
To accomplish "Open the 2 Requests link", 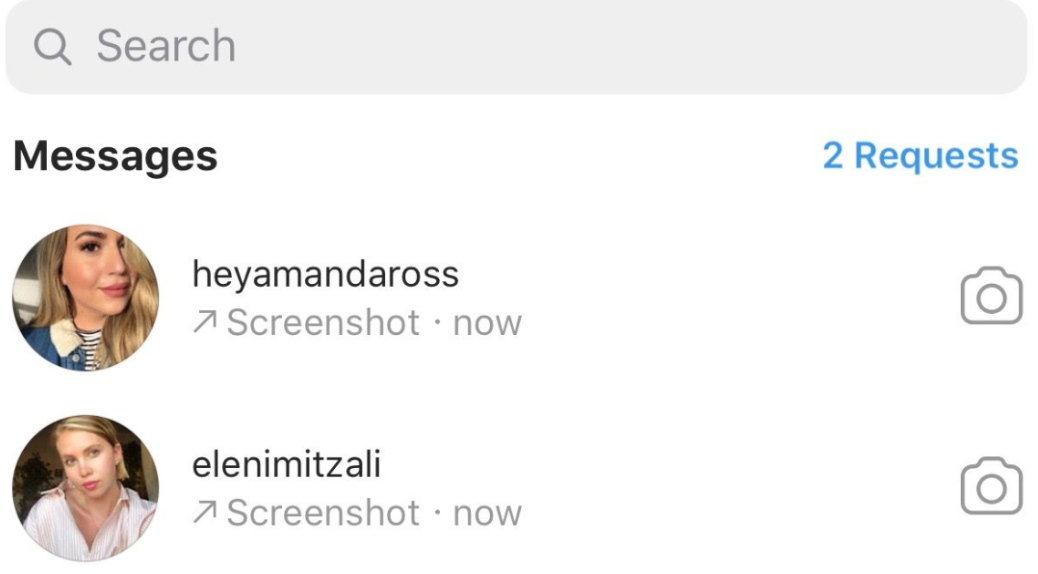I will coord(919,156).
